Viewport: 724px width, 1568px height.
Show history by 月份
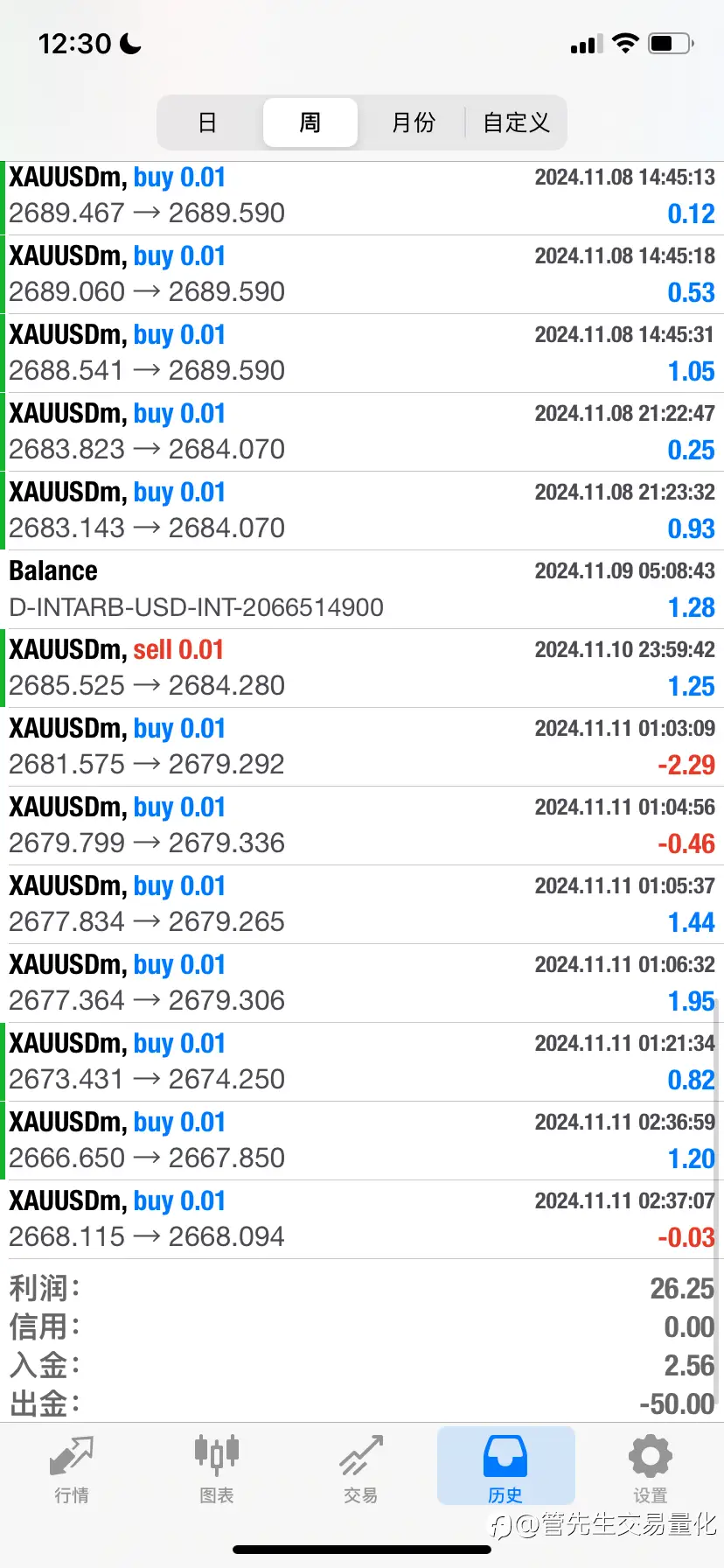(x=413, y=122)
